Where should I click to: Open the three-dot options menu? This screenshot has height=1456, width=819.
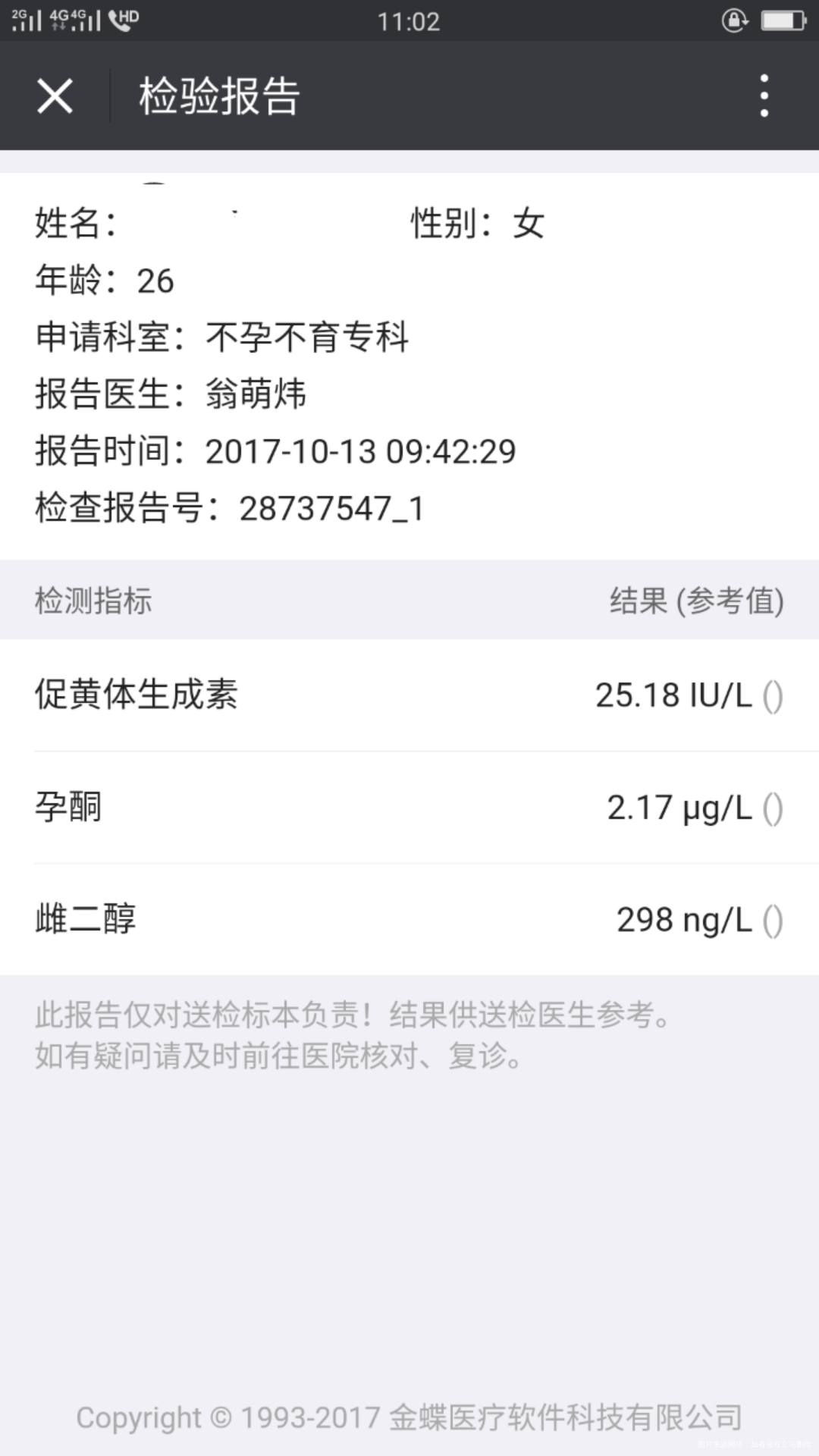click(764, 96)
